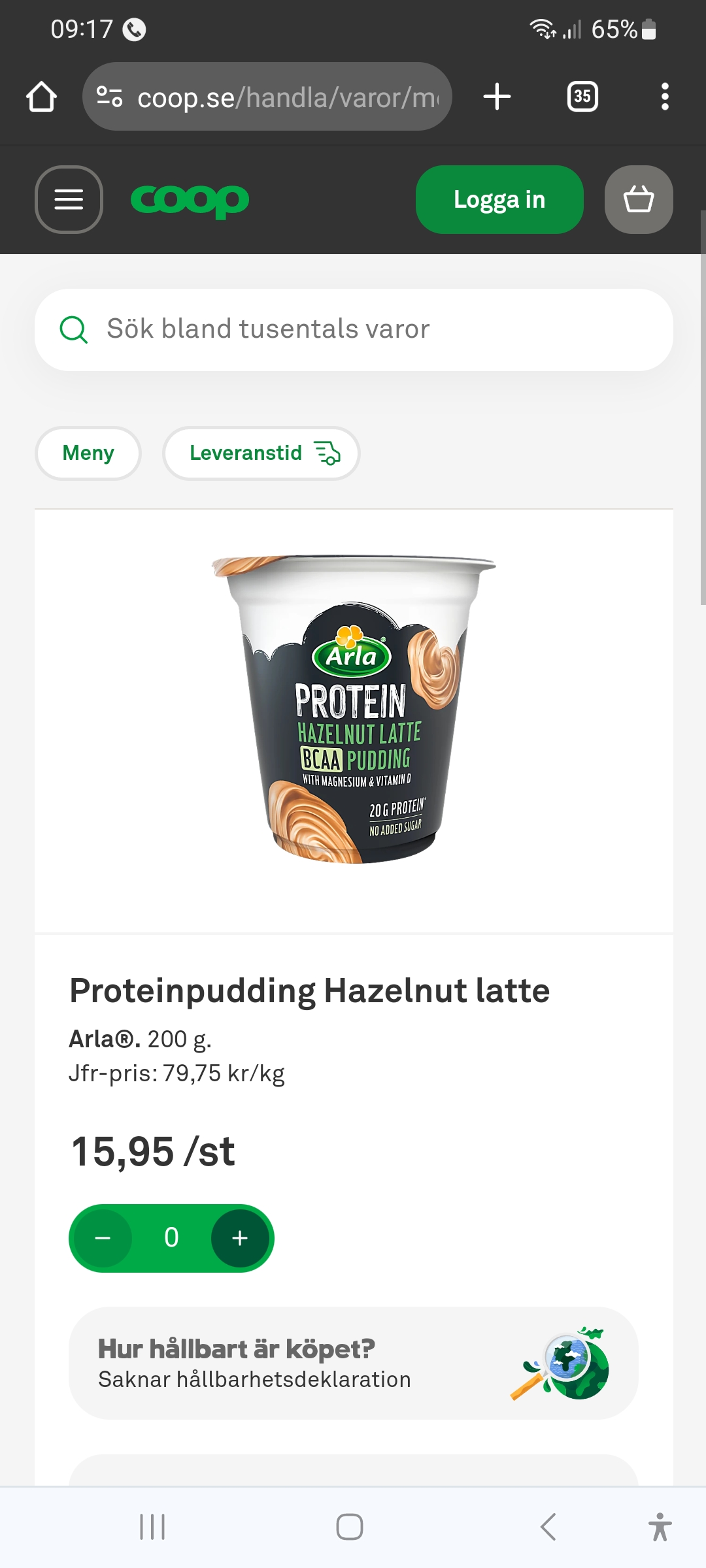Open a new browser tab
The width and height of the screenshot is (706, 1568).
(497, 97)
